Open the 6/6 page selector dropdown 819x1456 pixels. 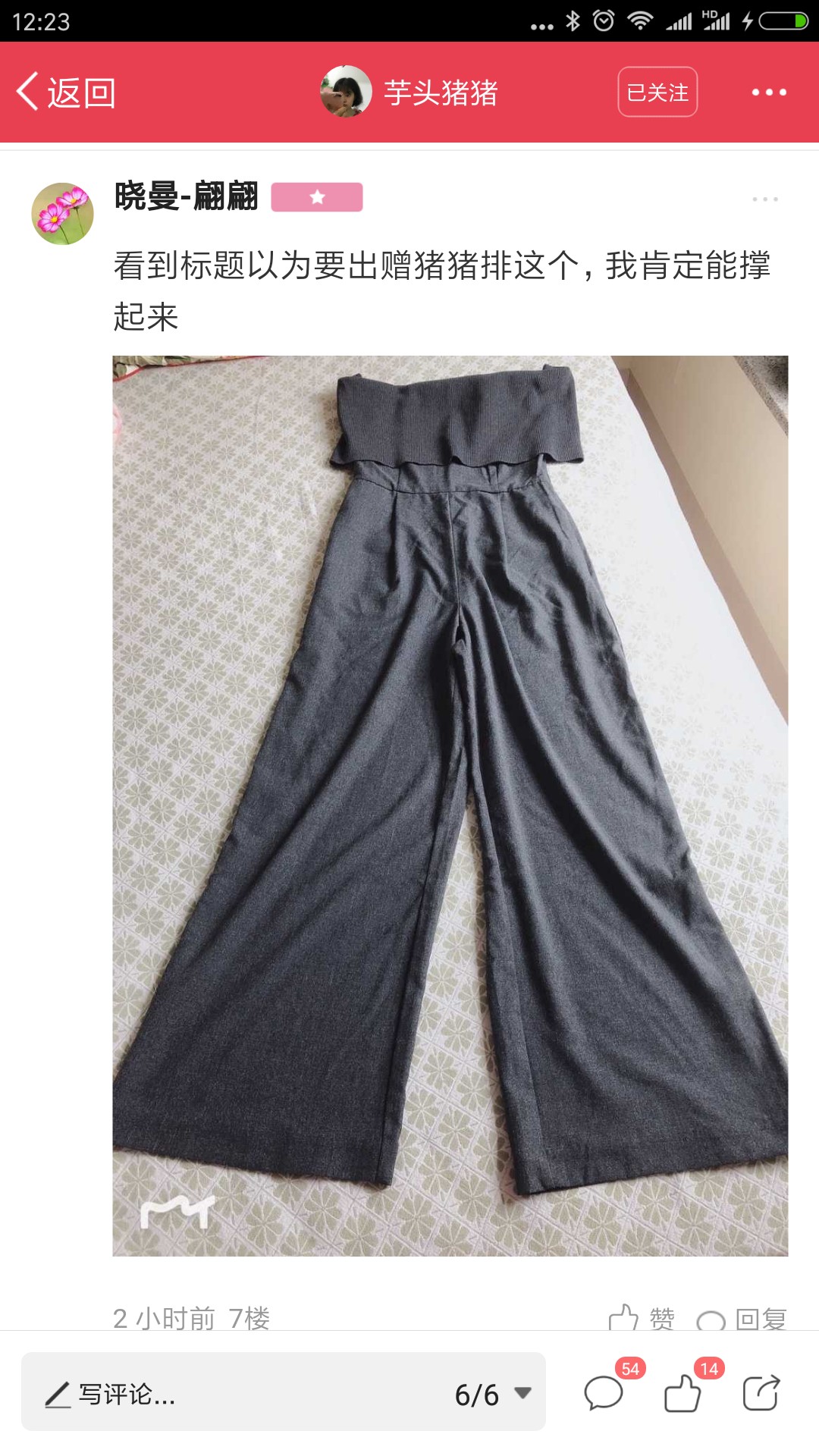[493, 1394]
